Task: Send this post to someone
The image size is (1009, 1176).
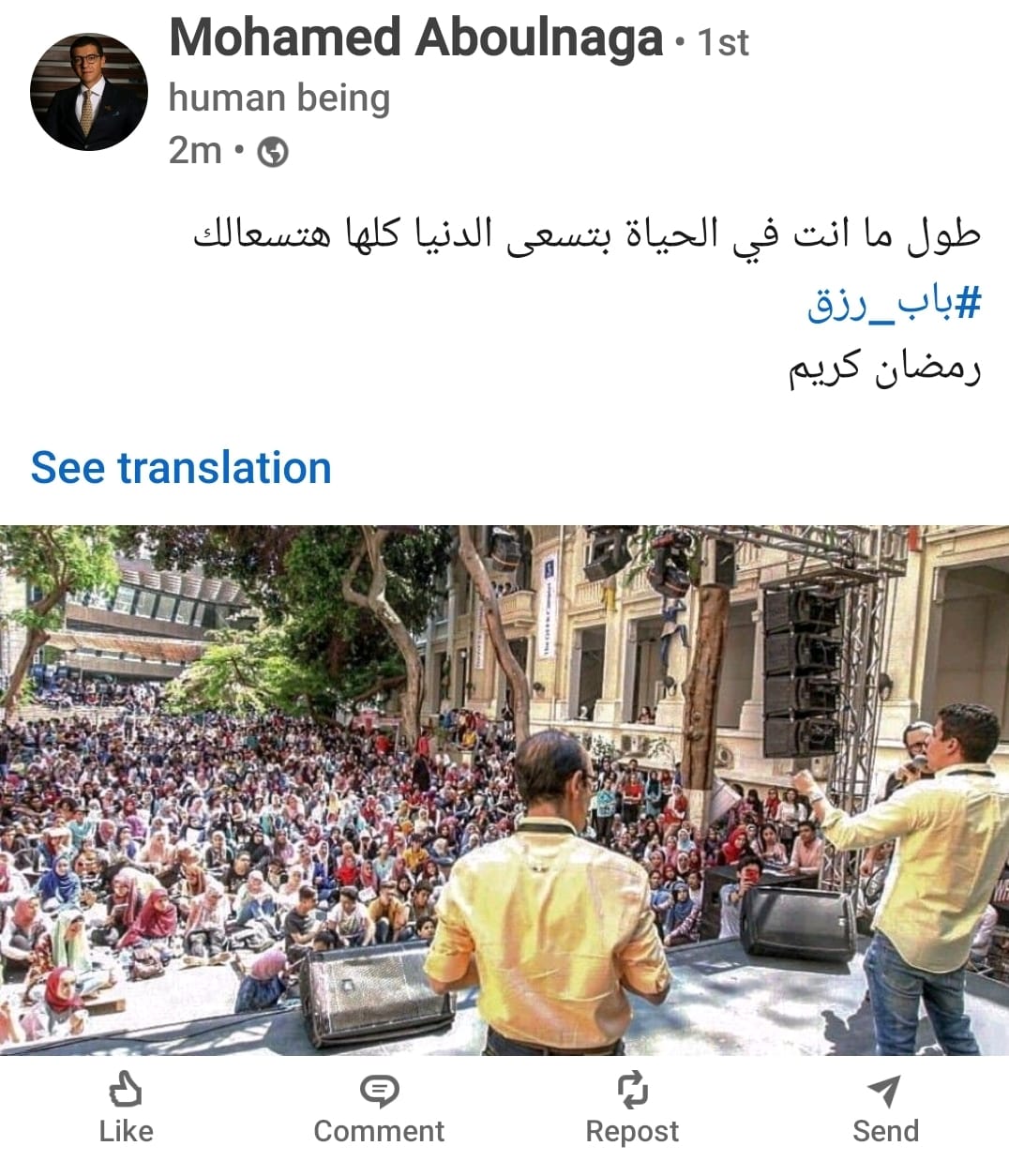Action: point(884,1108)
